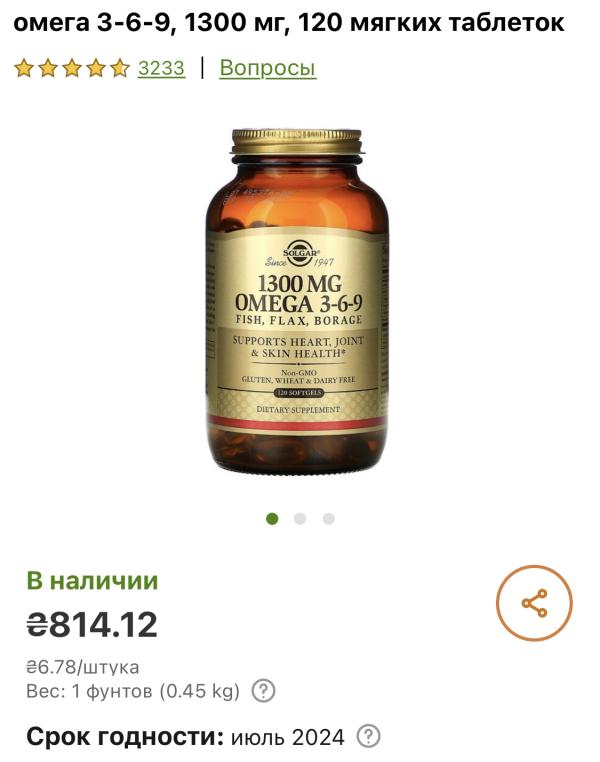
Task: Show help for Срок годности
Action: coord(369,737)
